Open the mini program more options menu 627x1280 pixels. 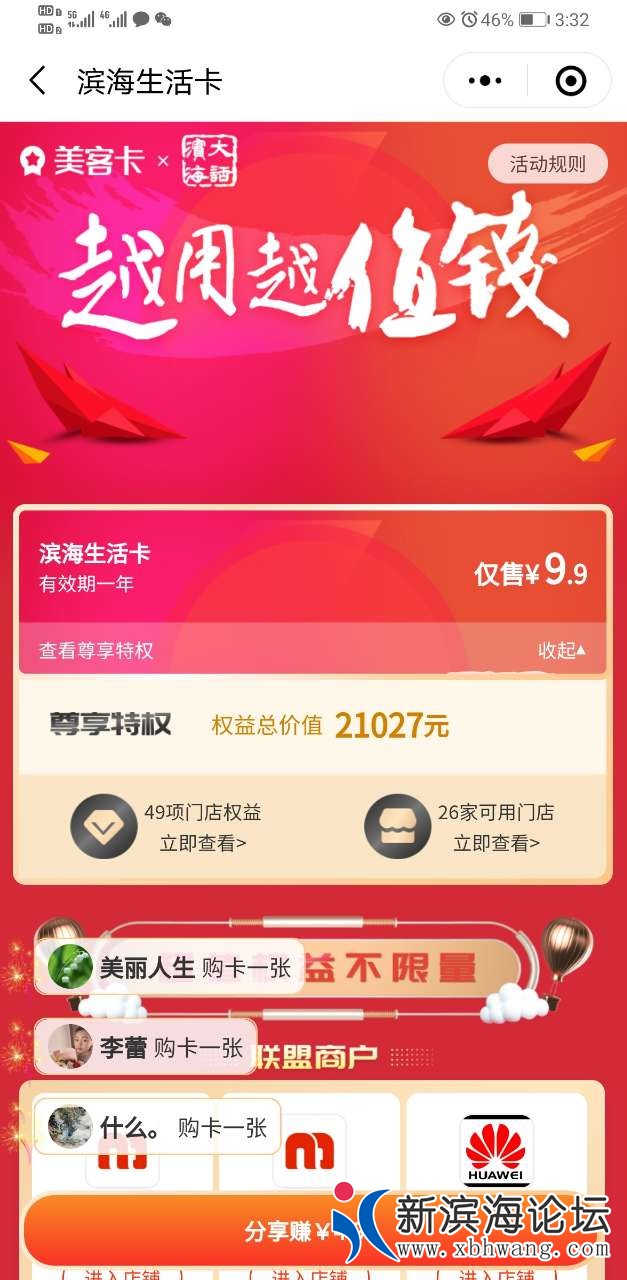coord(485,81)
